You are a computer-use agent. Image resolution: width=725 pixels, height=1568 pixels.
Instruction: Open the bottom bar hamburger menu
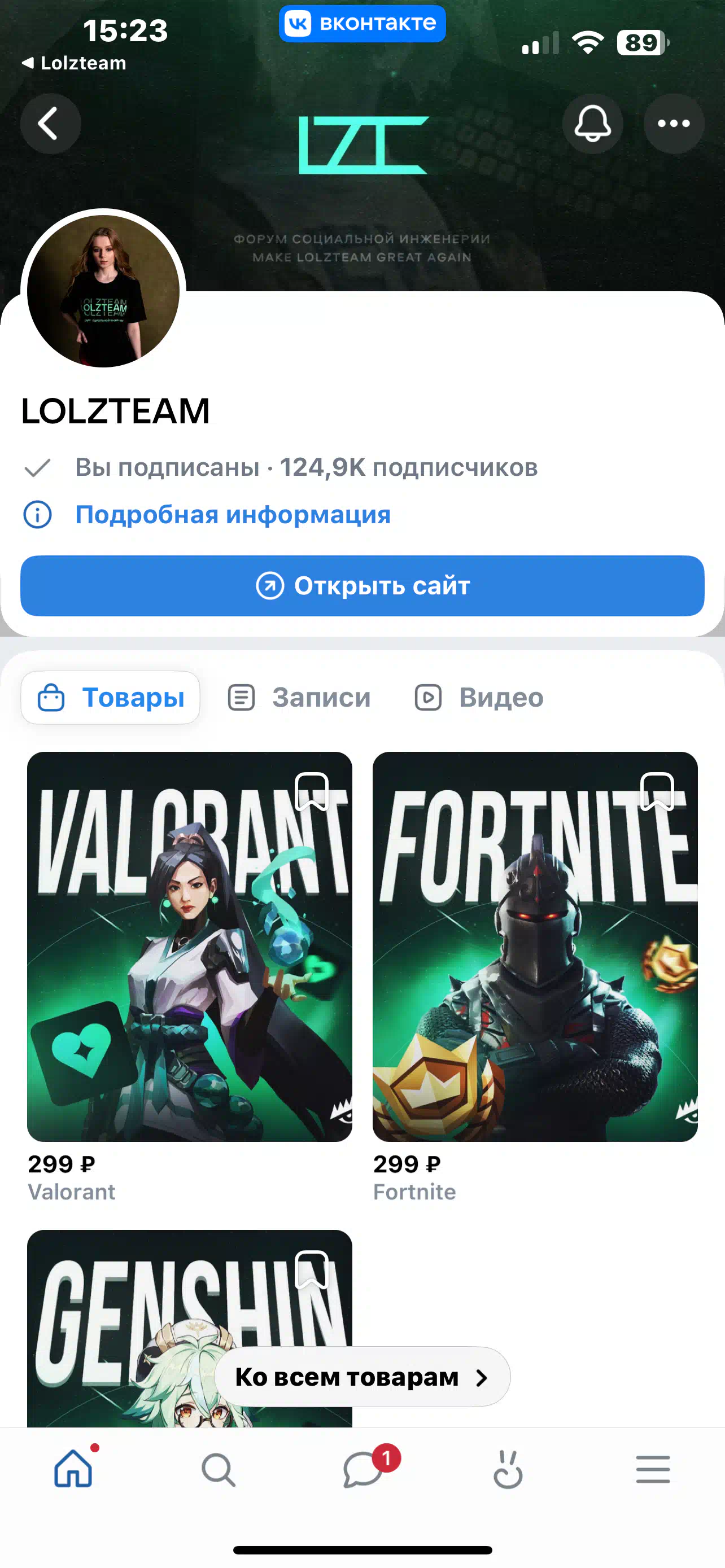pos(653,1469)
